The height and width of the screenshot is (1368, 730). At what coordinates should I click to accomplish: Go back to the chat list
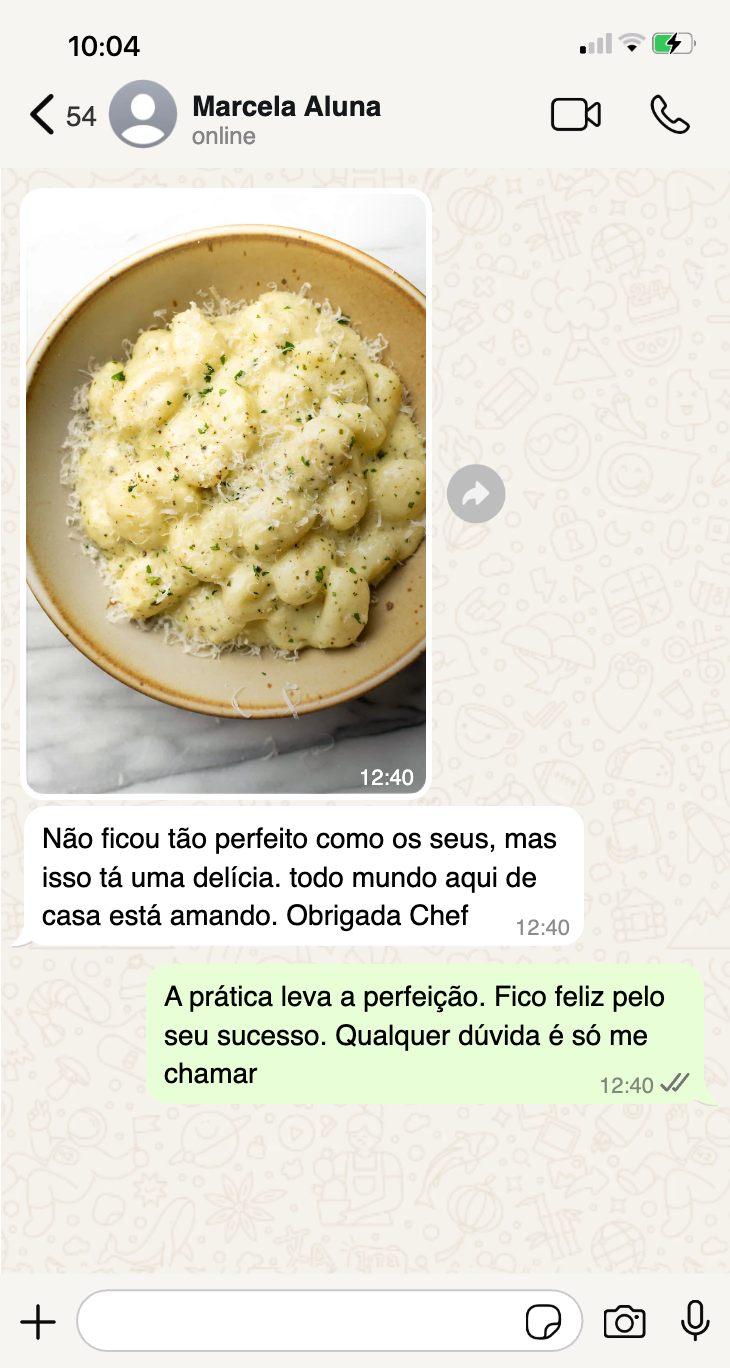click(42, 115)
